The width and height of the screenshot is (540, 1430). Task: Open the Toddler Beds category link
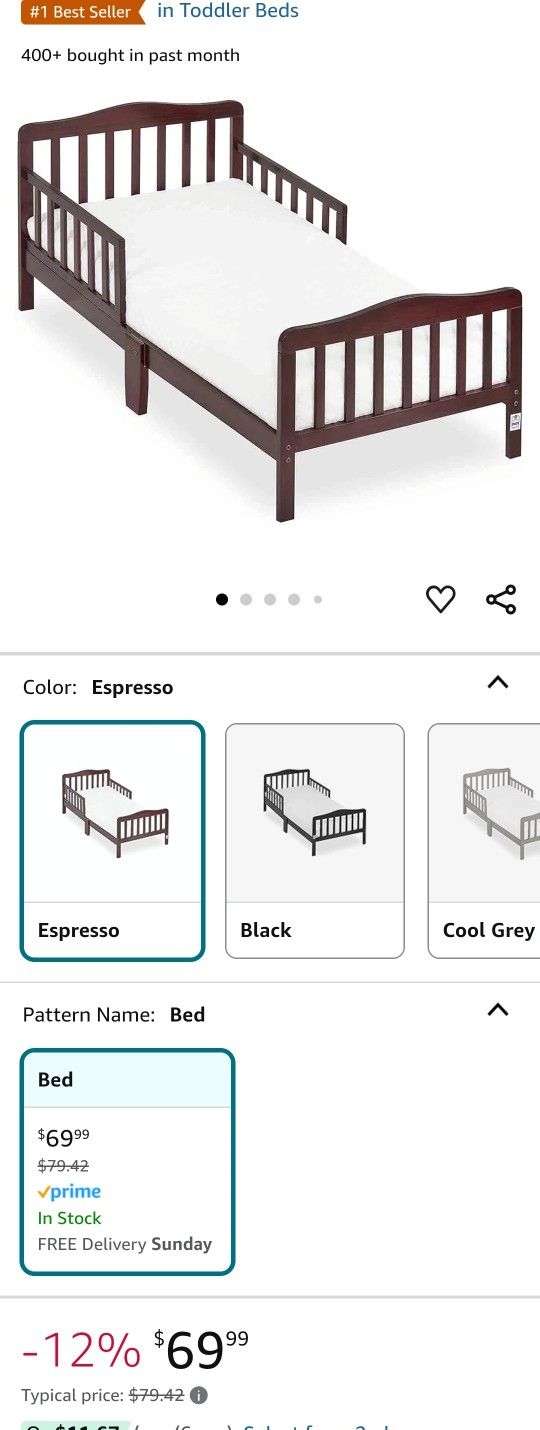click(x=228, y=12)
